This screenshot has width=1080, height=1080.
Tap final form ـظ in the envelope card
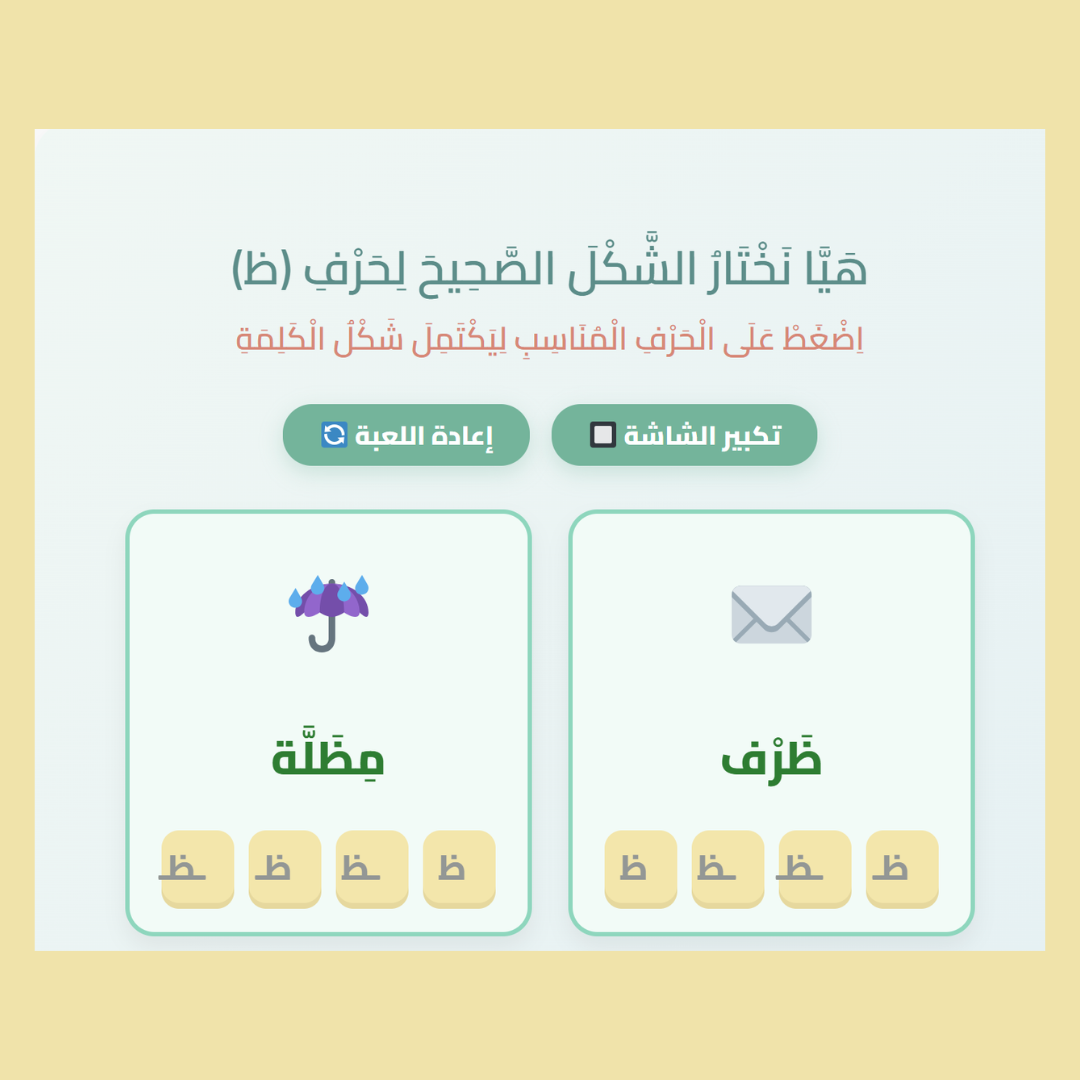tap(902, 869)
